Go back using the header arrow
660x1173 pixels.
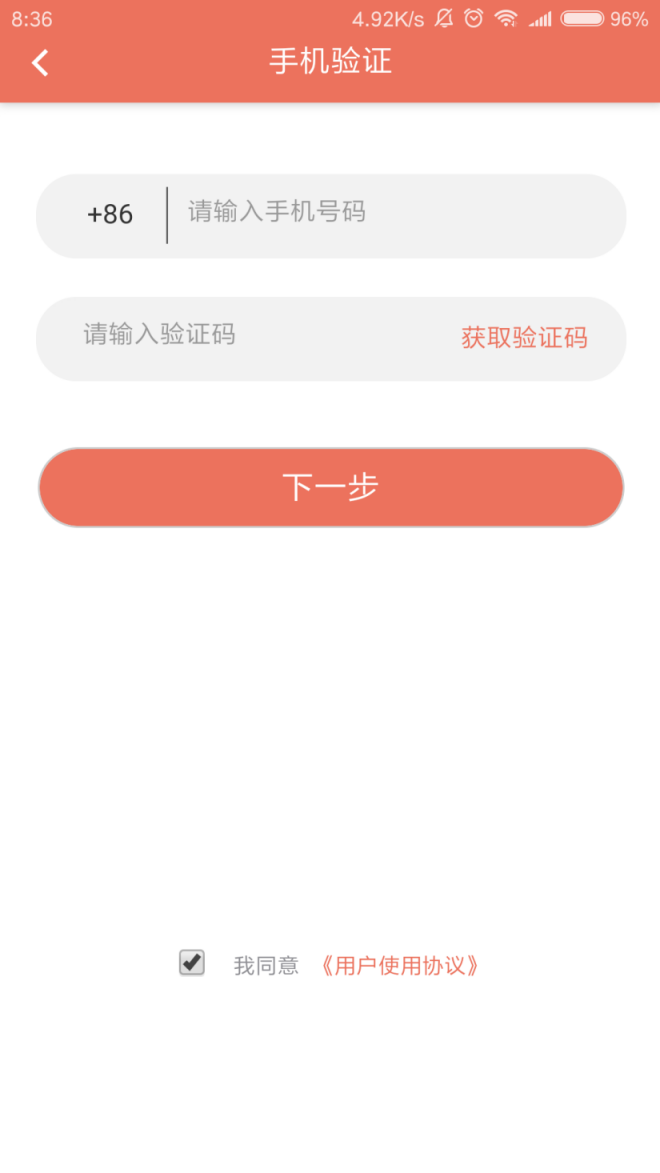pyautogui.click(x=40, y=63)
